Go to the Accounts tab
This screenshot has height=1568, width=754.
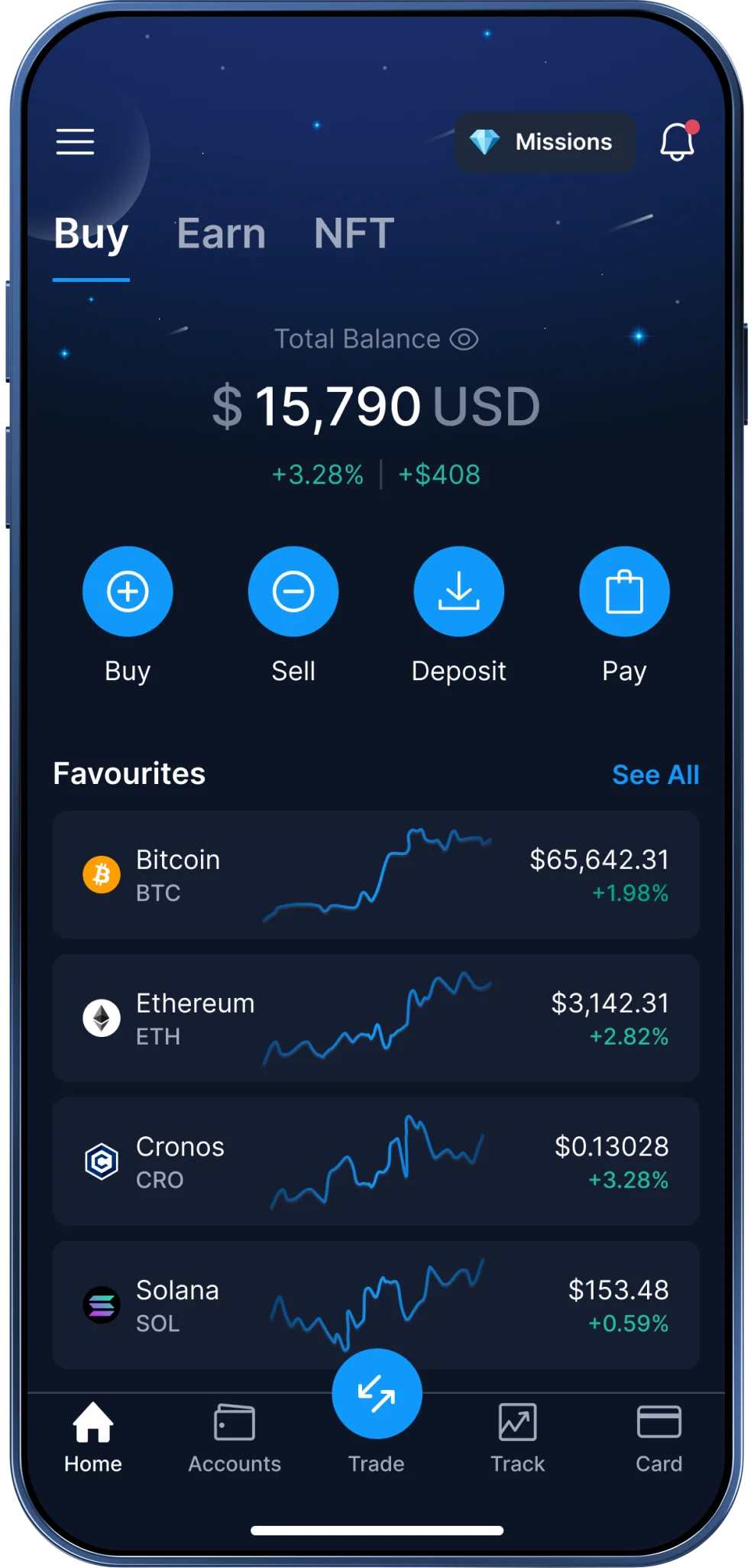[x=235, y=1438]
